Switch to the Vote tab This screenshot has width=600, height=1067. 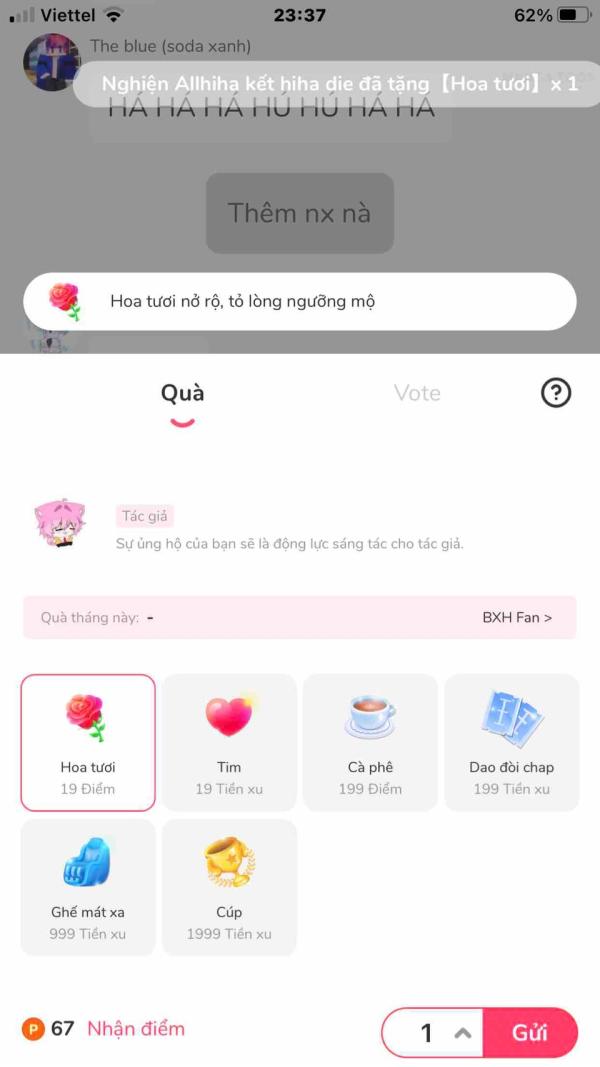pos(417,393)
